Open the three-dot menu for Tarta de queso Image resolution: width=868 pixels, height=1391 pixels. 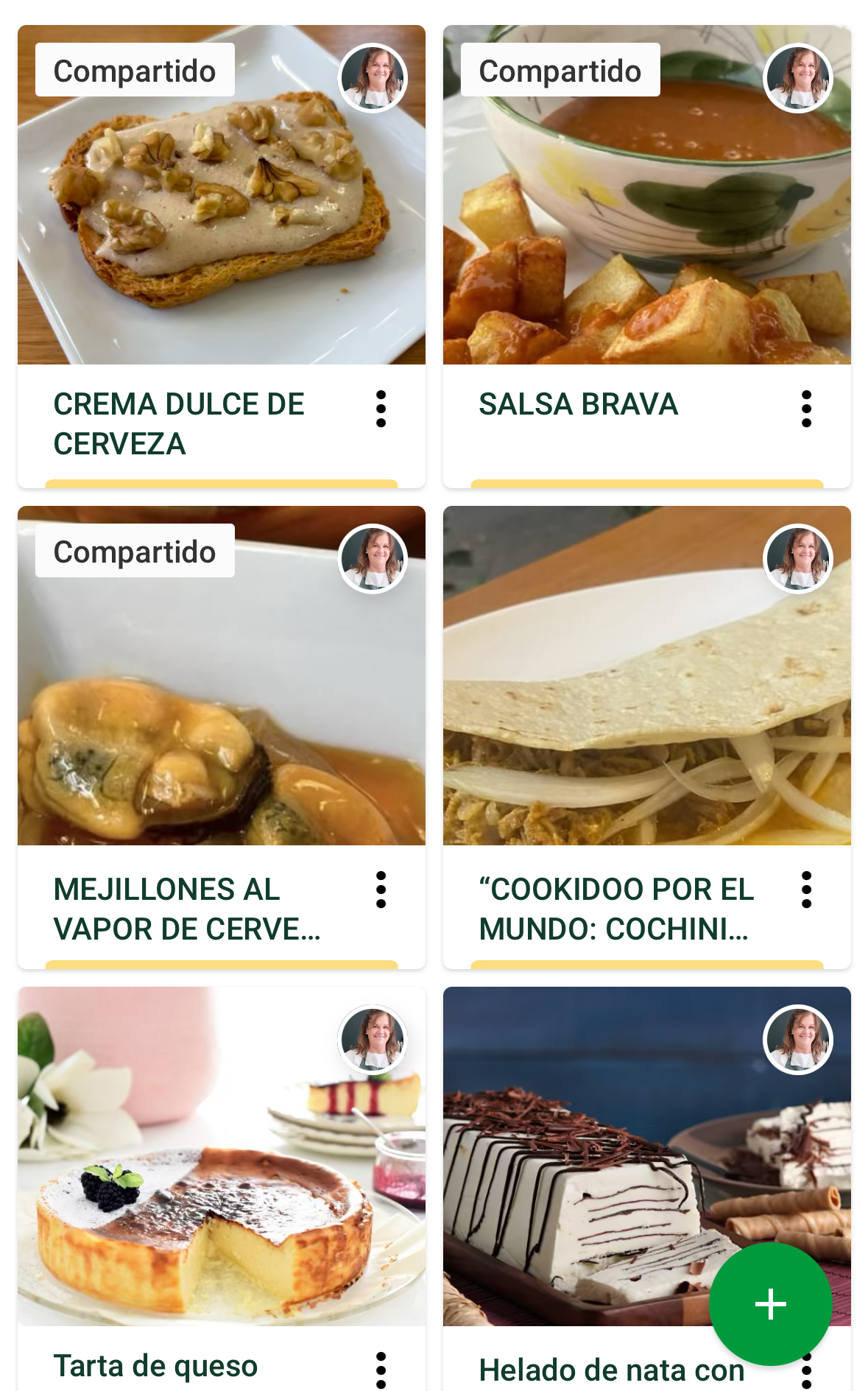381,1370
